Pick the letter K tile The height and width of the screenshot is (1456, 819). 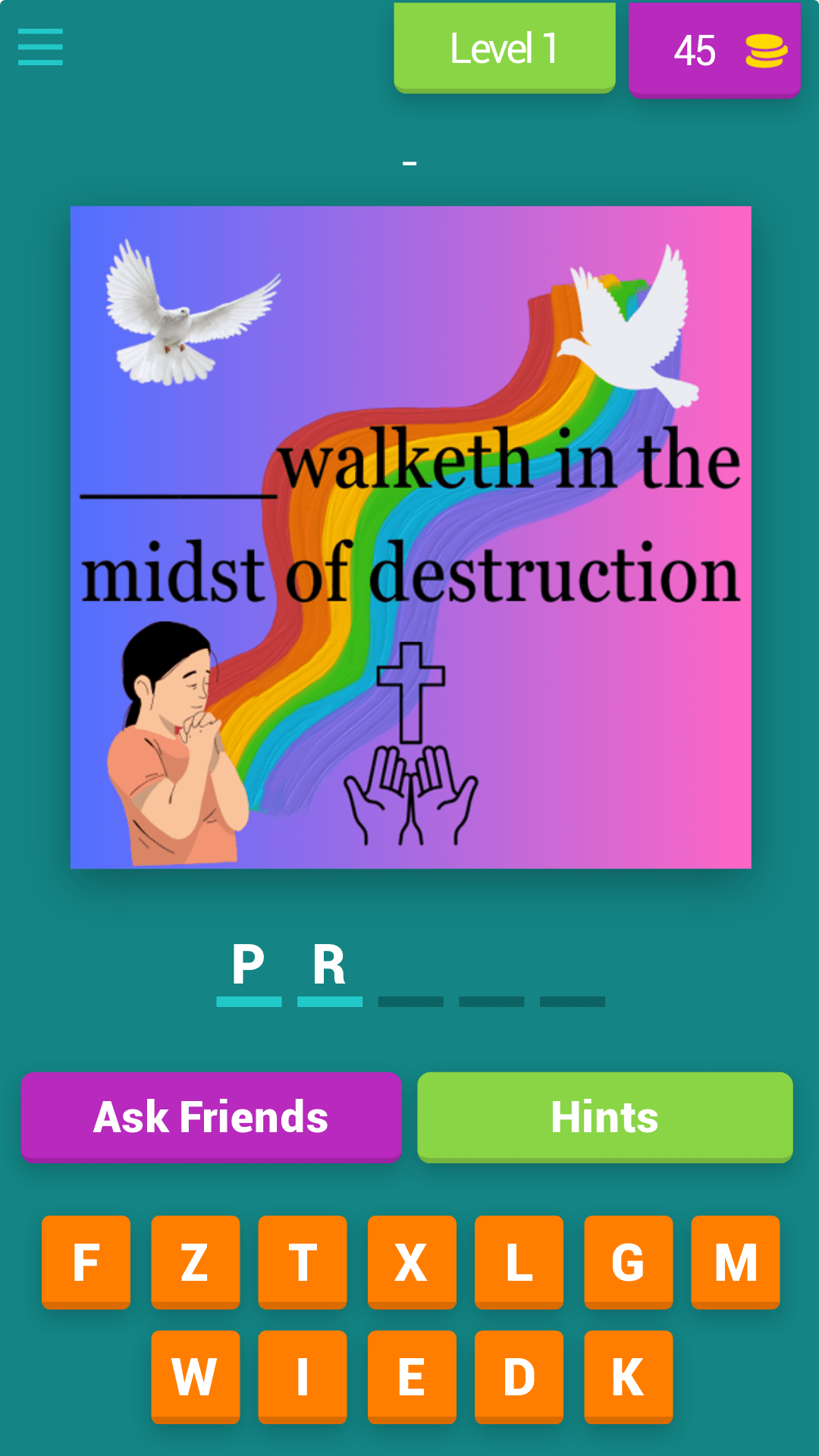click(628, 1376)
